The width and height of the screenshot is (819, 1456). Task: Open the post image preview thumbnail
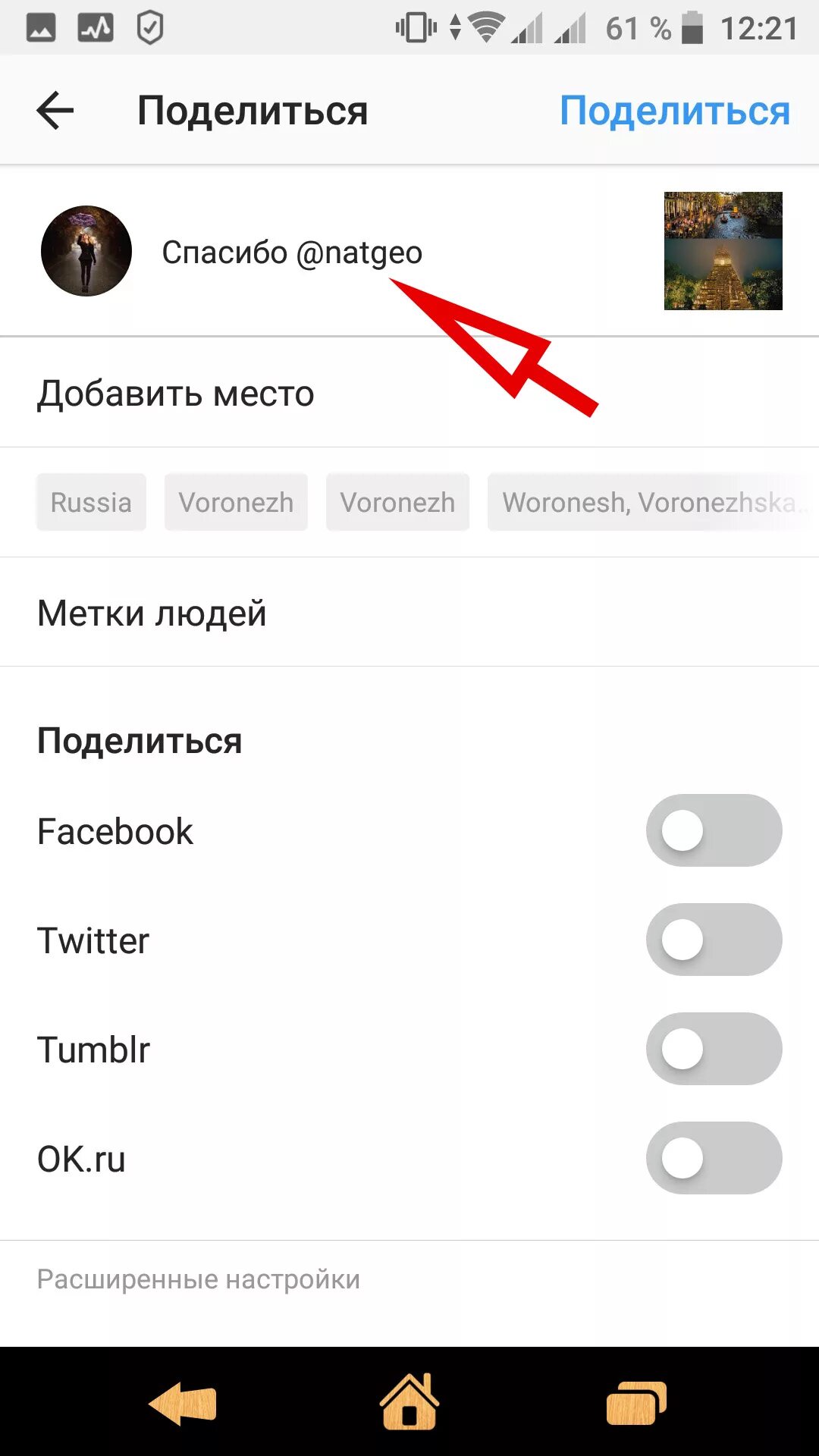point(723,251)
